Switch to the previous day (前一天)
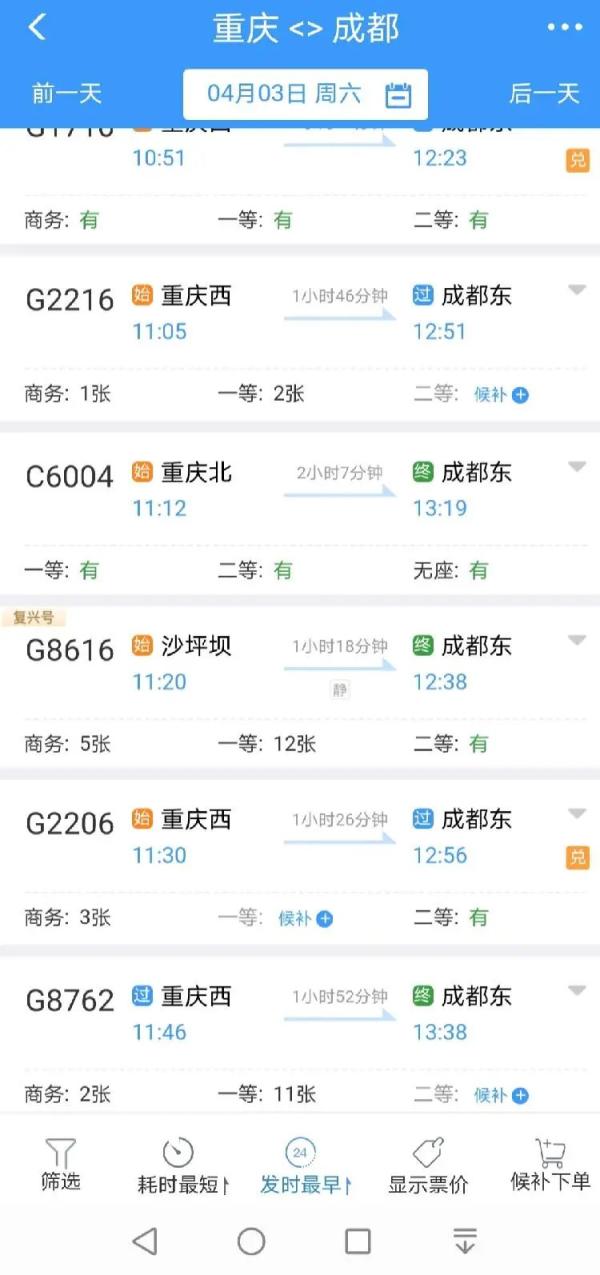 [x=66, y=94]
